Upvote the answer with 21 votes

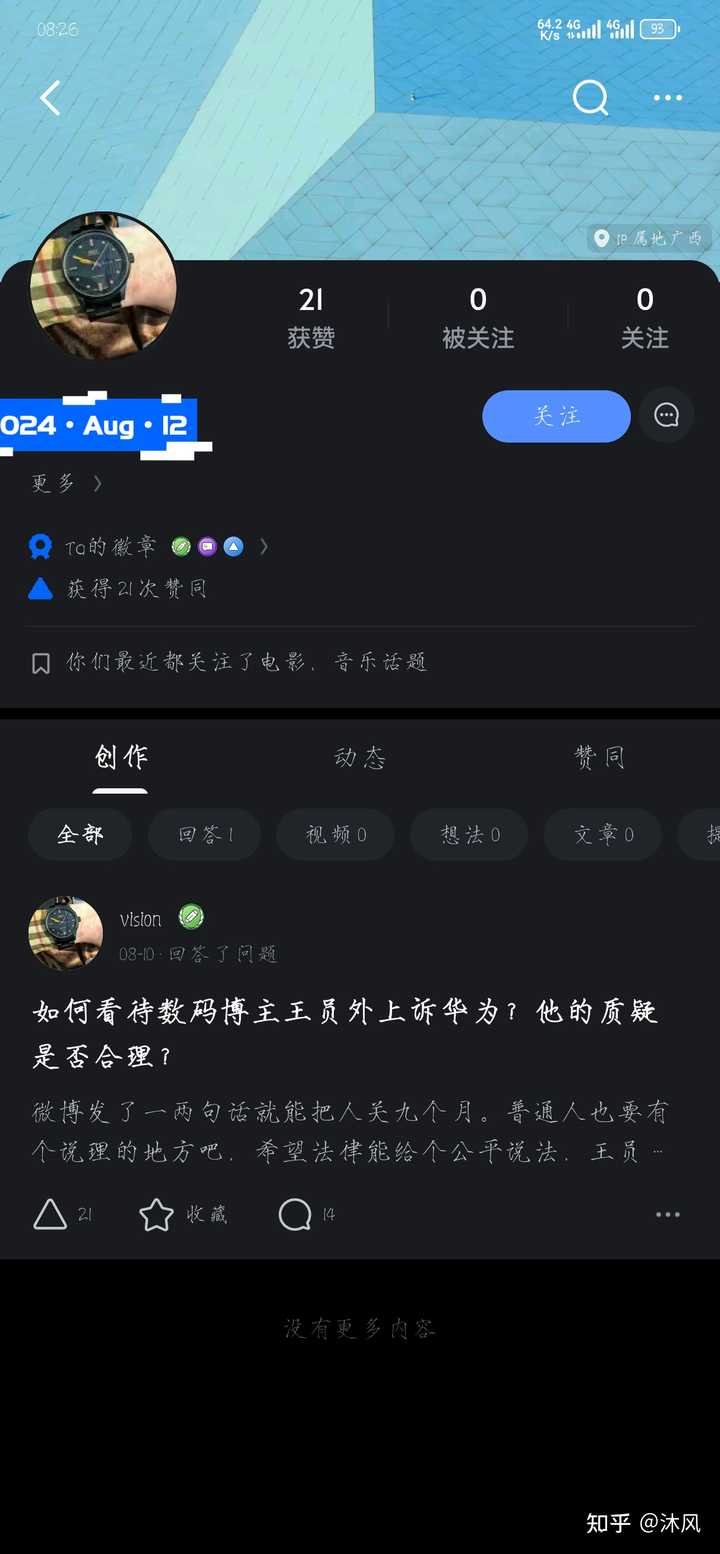click(x=50, y=1214)
